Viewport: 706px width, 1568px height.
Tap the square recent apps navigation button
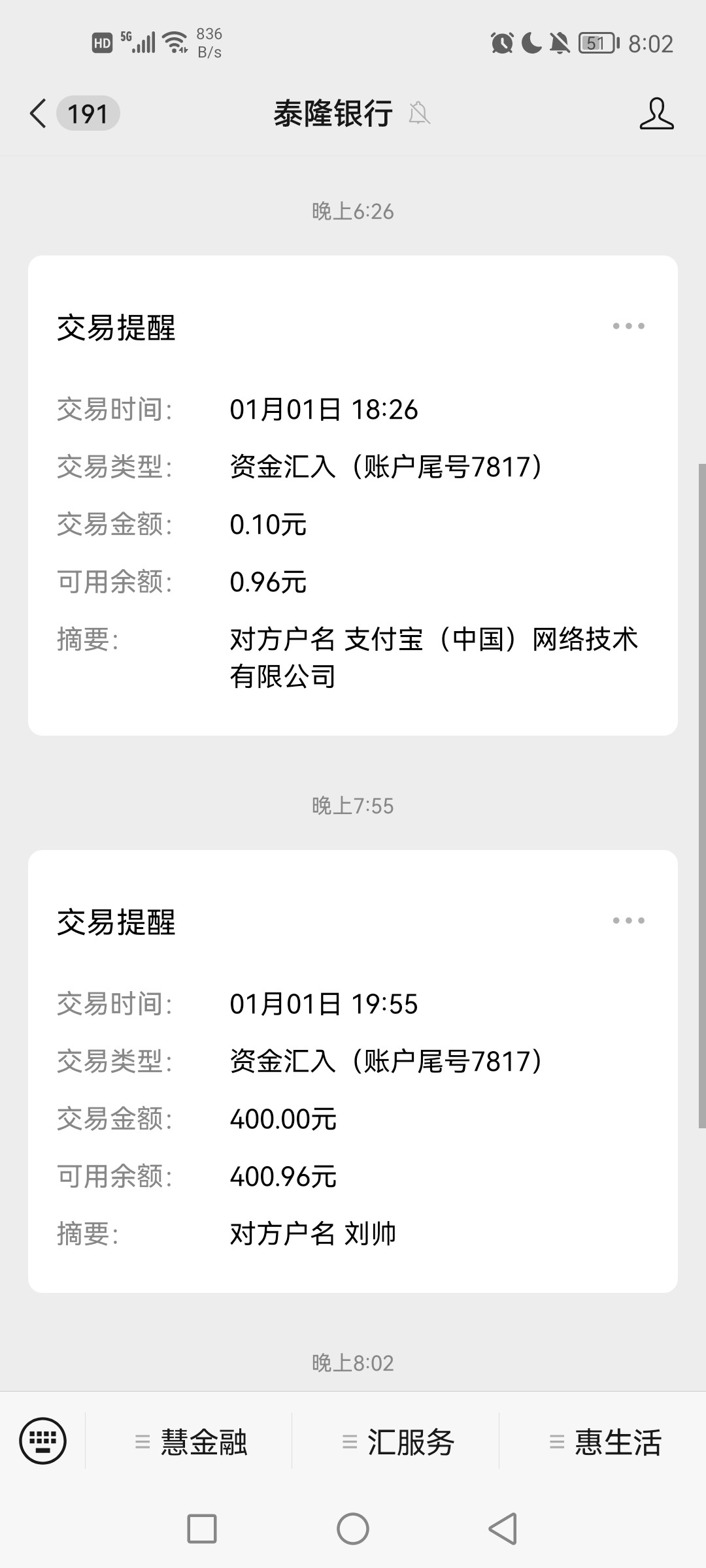203,1528
